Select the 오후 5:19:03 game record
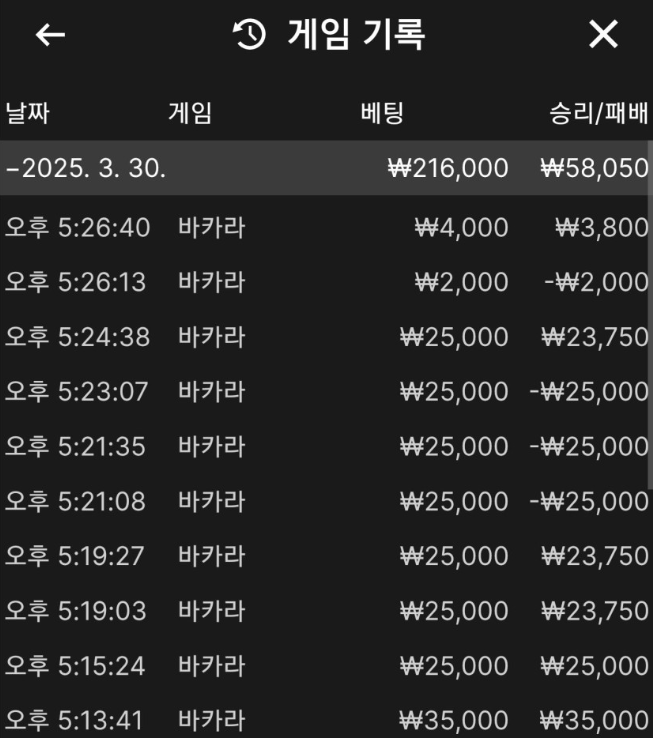The image size is (653, 738). tap(326, 611)
